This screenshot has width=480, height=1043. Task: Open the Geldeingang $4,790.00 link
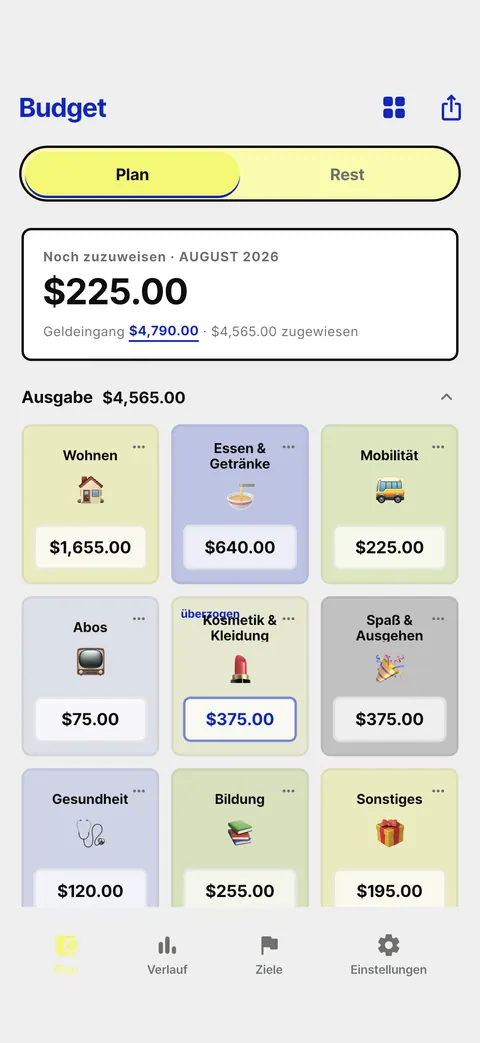pos(164,331)
